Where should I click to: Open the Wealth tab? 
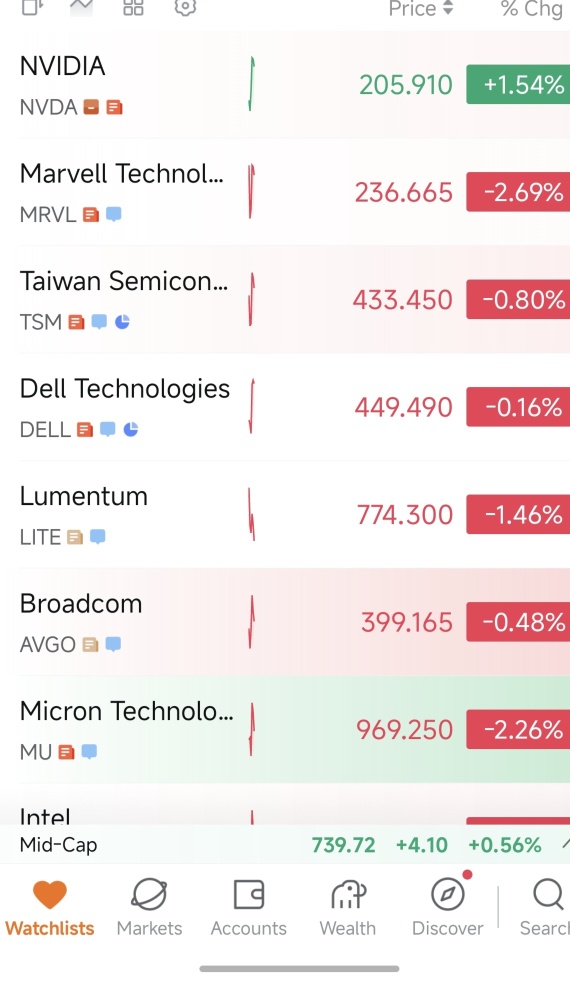point(348,906)
